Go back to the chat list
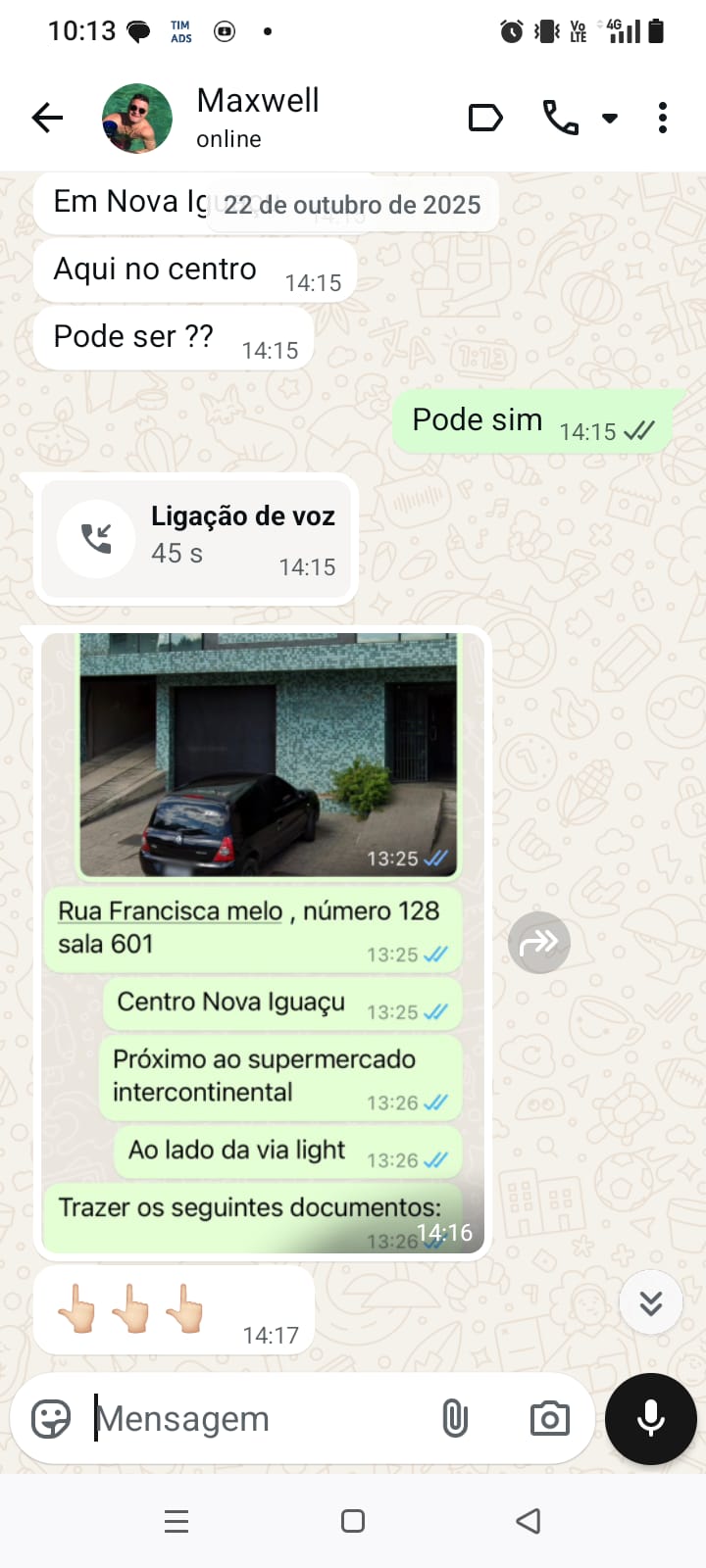706x1568 pixels. click(47, 119)
